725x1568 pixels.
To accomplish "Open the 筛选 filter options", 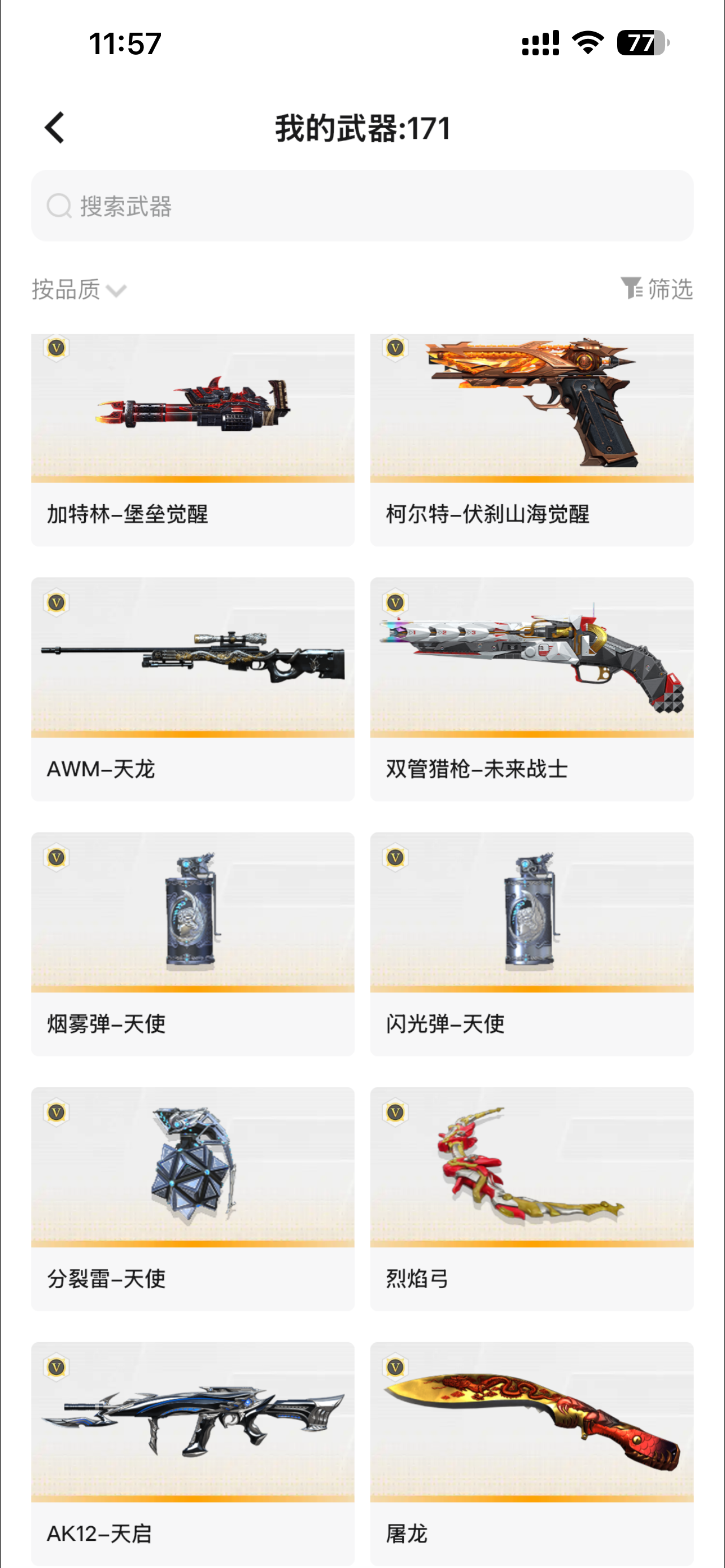I will (657, 288).
